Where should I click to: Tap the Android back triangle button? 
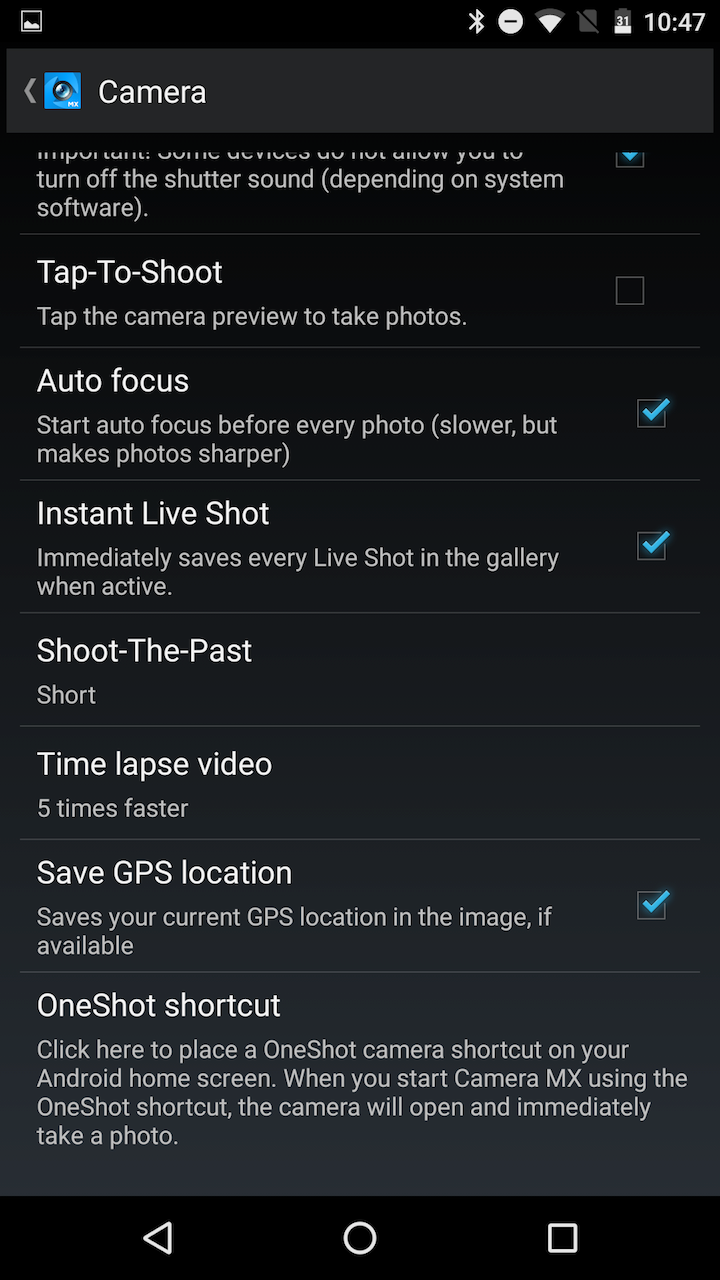(x=157, y=1237)
